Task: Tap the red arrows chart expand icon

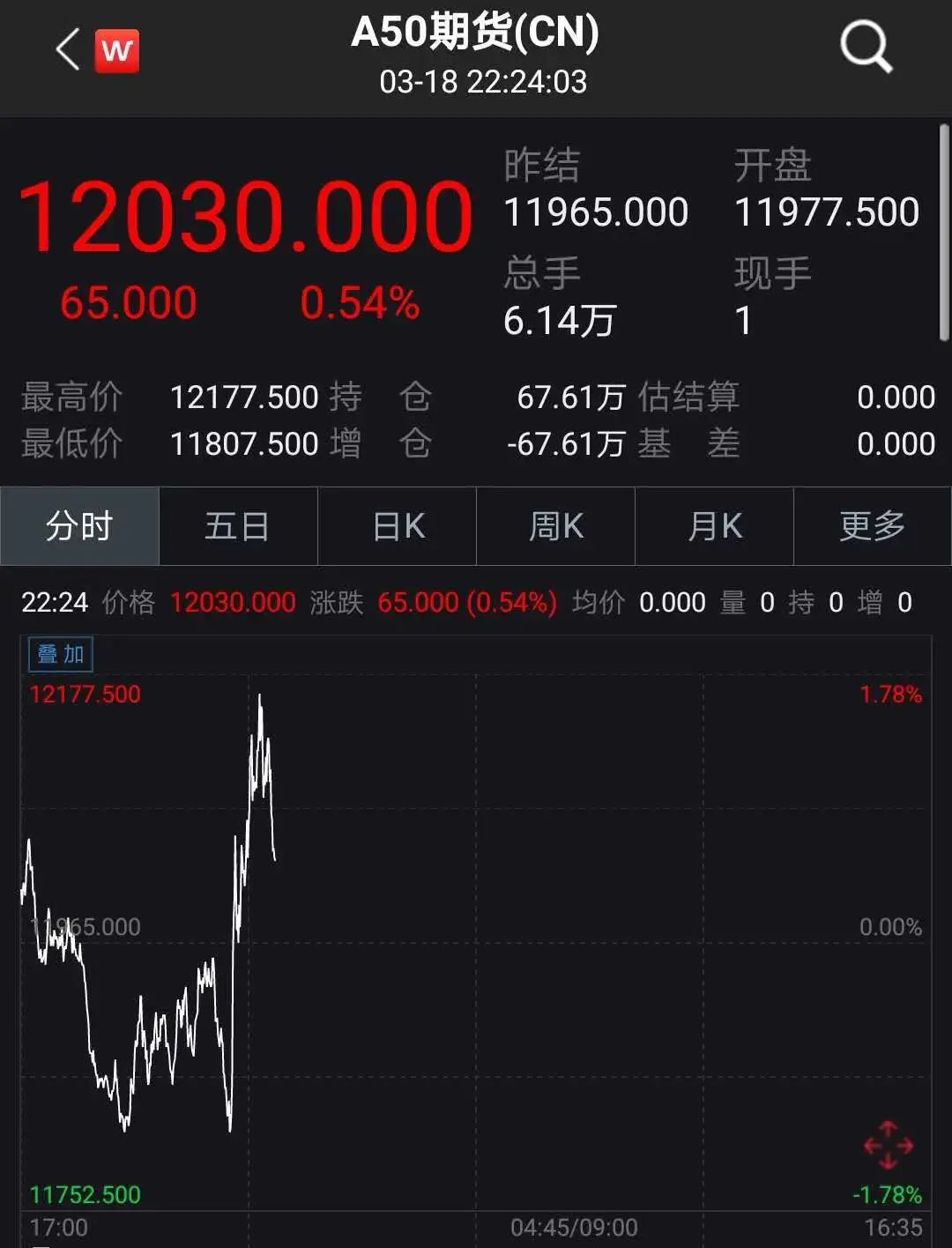Action: [888, 1145]
